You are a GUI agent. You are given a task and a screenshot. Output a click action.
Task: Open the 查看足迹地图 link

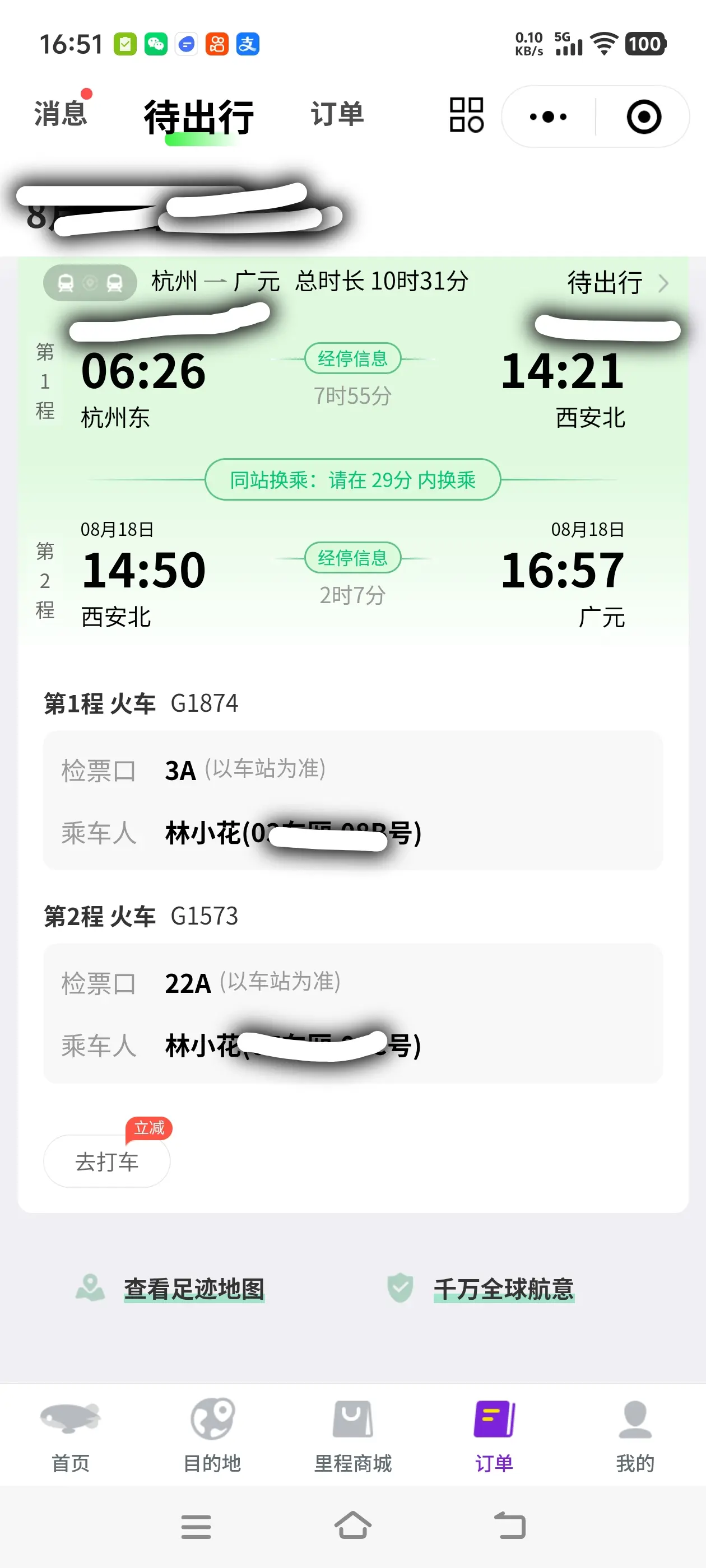coord(194,1287)
